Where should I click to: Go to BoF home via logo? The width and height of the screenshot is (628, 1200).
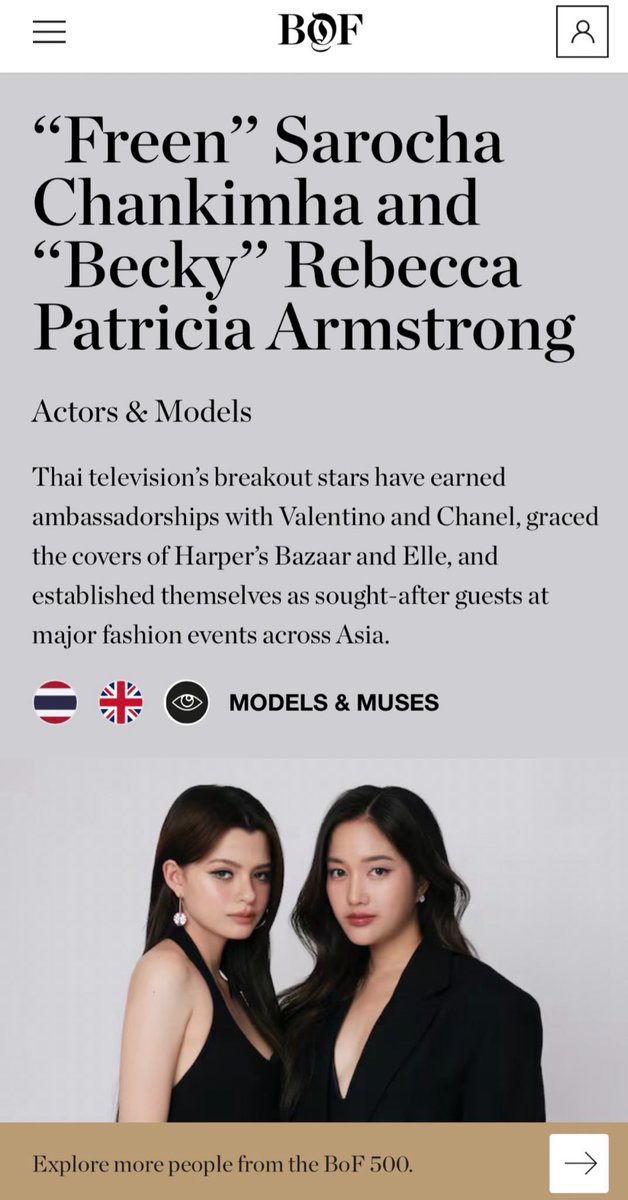coord(320,33)
